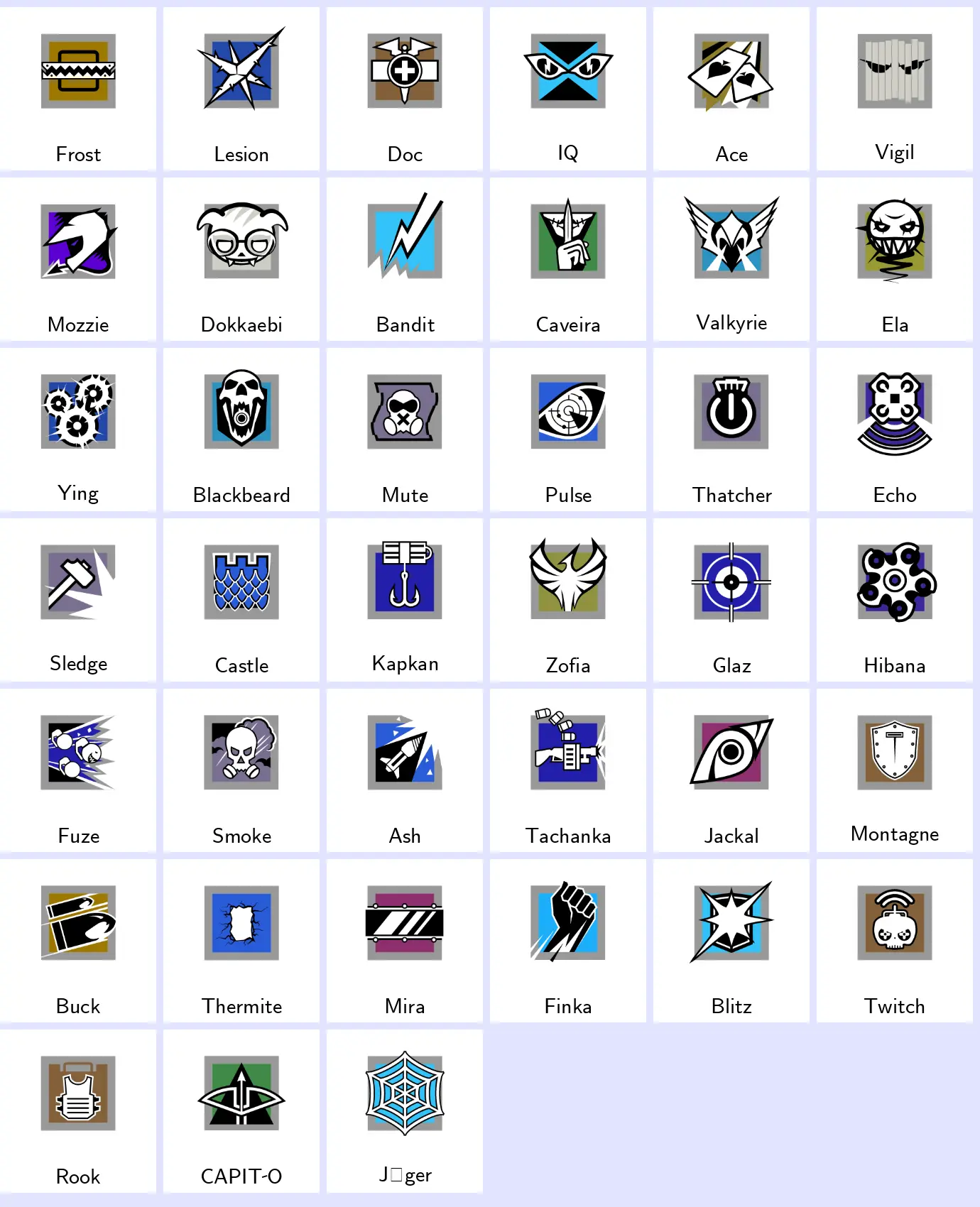980x1207 pixels.
Task: Pick the Dokkaebi card
Action: (x=241, y=259)
